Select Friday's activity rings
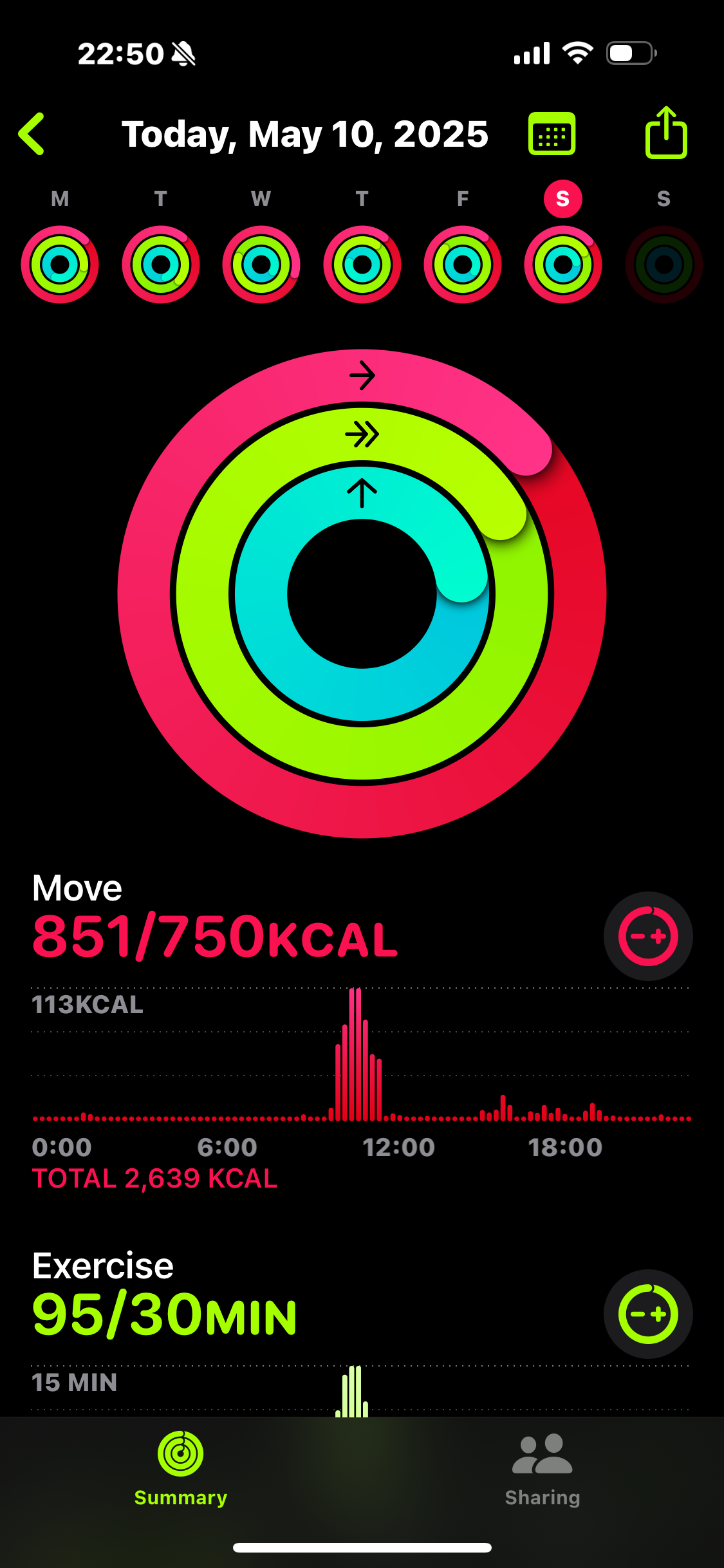 (463, 265)
